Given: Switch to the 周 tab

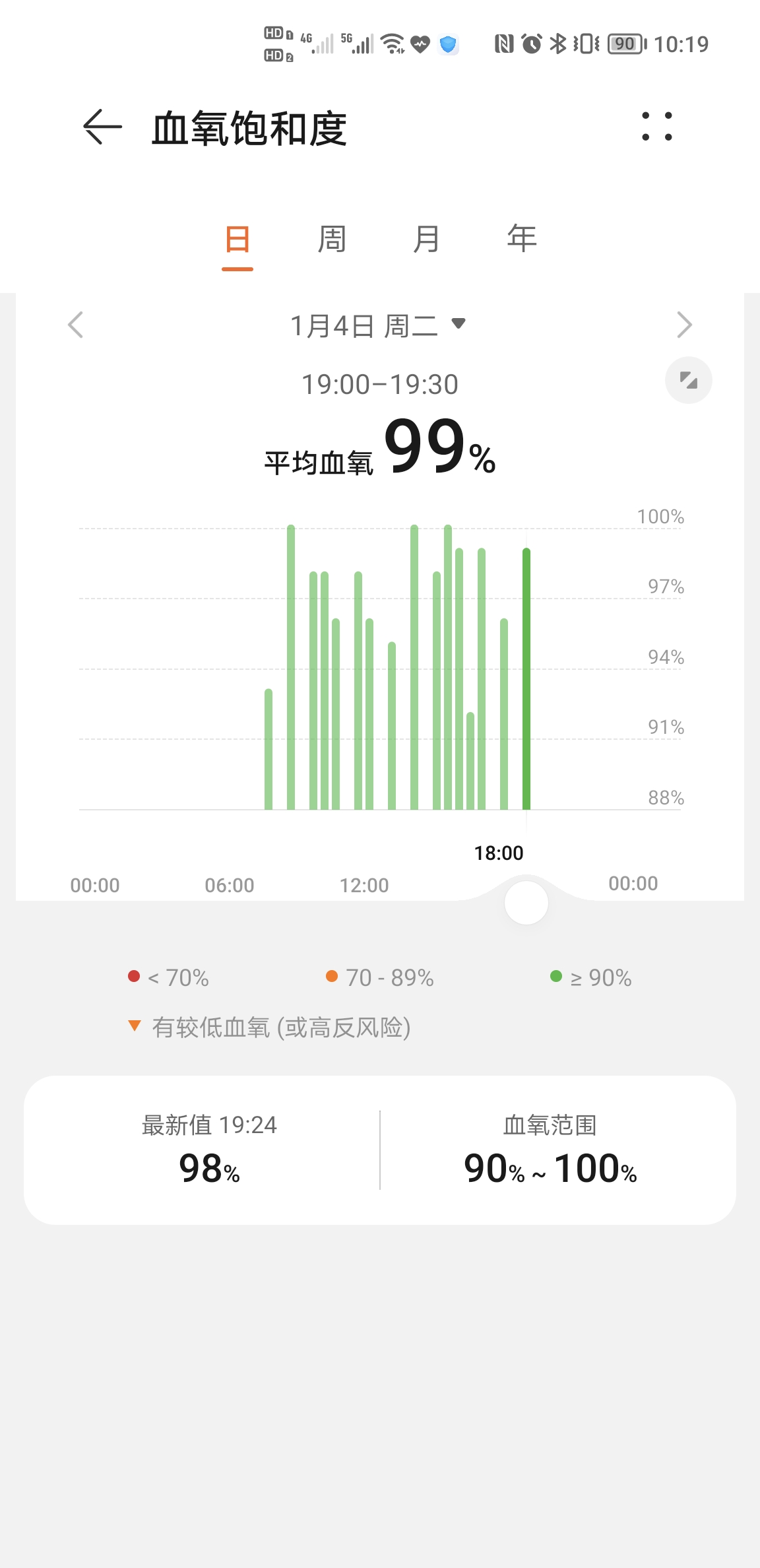Looking at the screenshot, I should (332, 239).
